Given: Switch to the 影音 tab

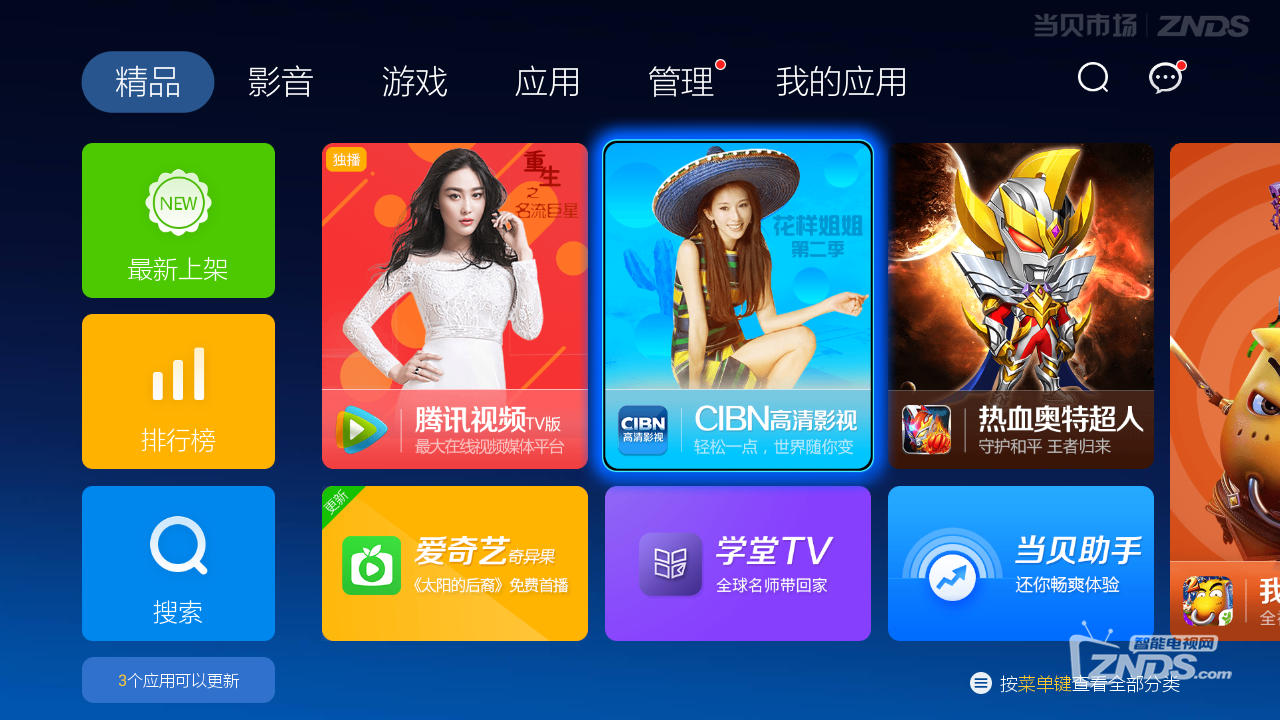Looking at the screenshot, I should pyautogui.click(x=281, y=82).
